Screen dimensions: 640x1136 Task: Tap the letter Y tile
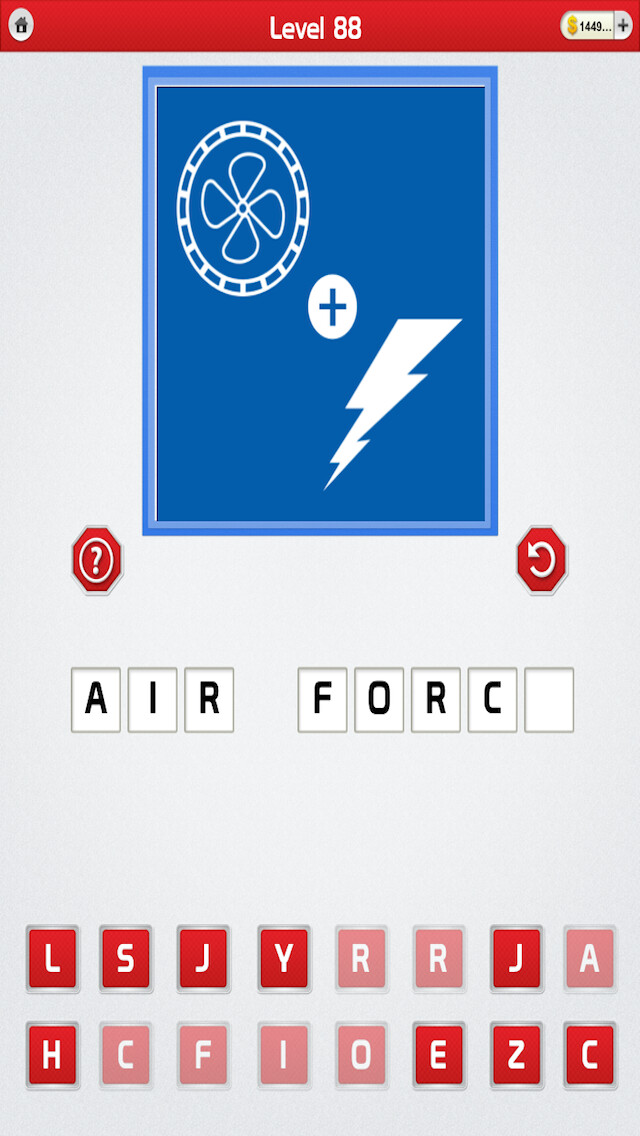tap(284, 959)
